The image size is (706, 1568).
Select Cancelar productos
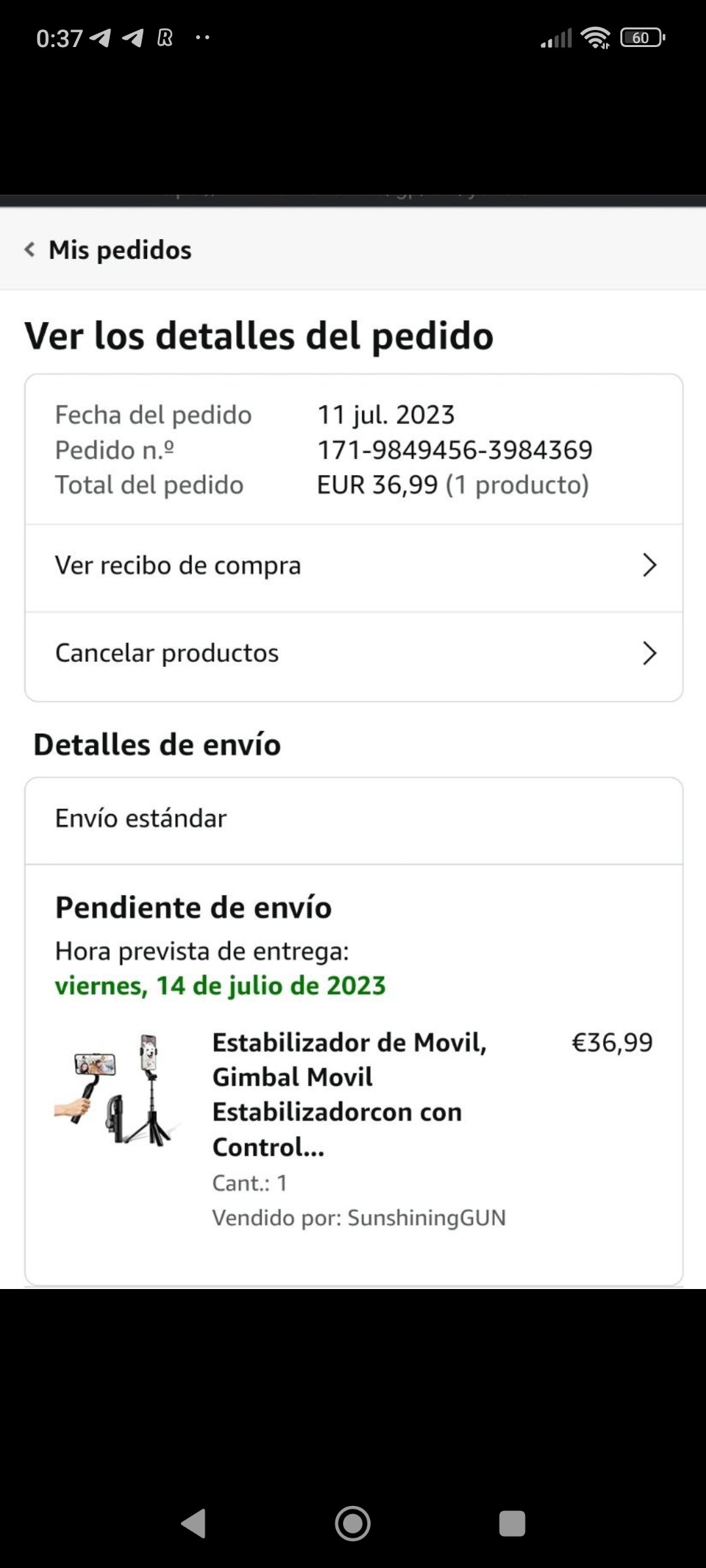click(x=354, y=653)
